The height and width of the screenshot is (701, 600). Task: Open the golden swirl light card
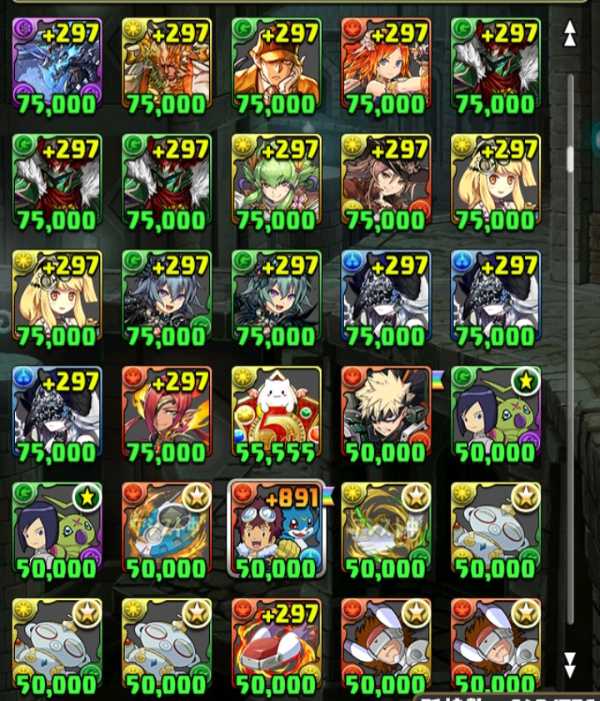point(386,531)
